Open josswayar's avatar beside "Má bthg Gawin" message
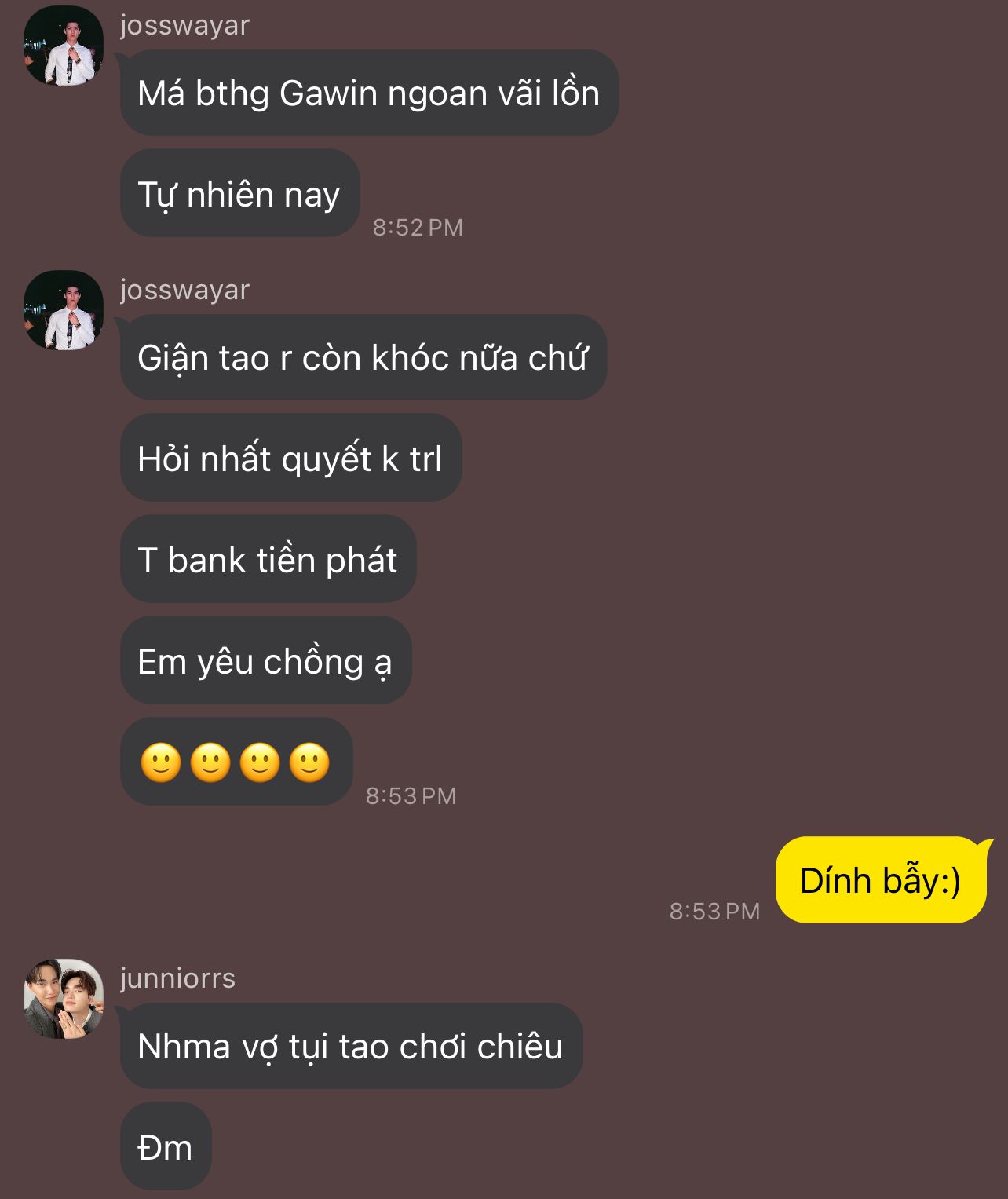 [63, 46]
